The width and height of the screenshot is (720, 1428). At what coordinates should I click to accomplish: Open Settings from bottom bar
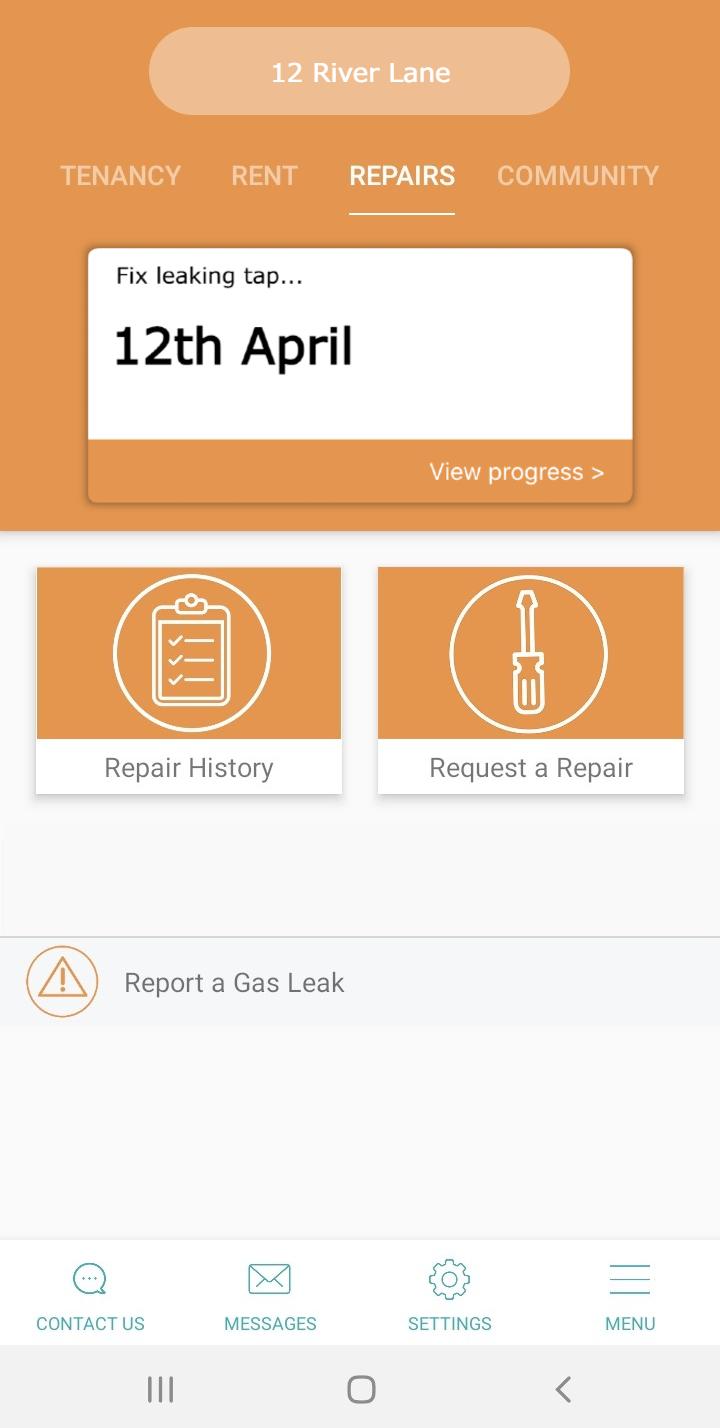tap(450, 1296)
